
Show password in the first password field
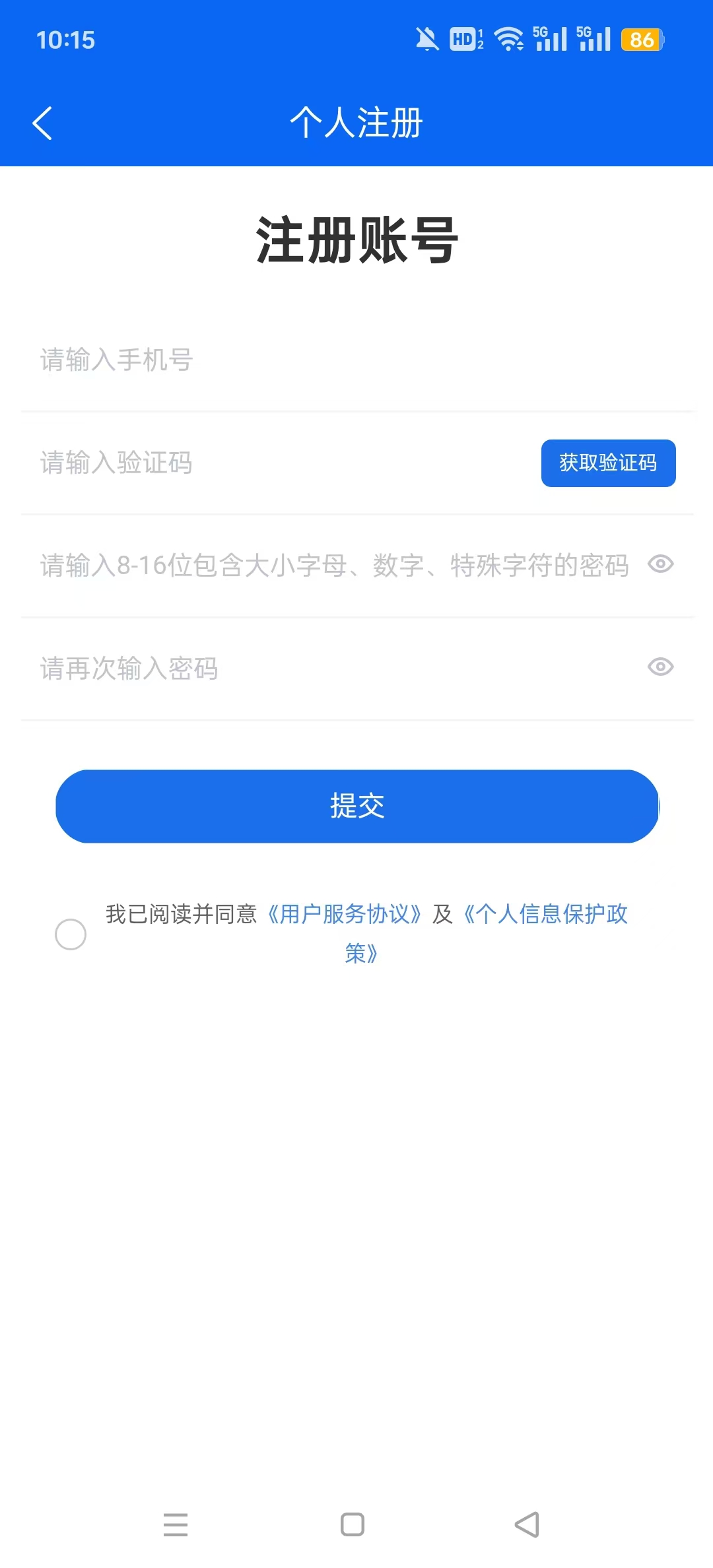(x=660, y=564)
